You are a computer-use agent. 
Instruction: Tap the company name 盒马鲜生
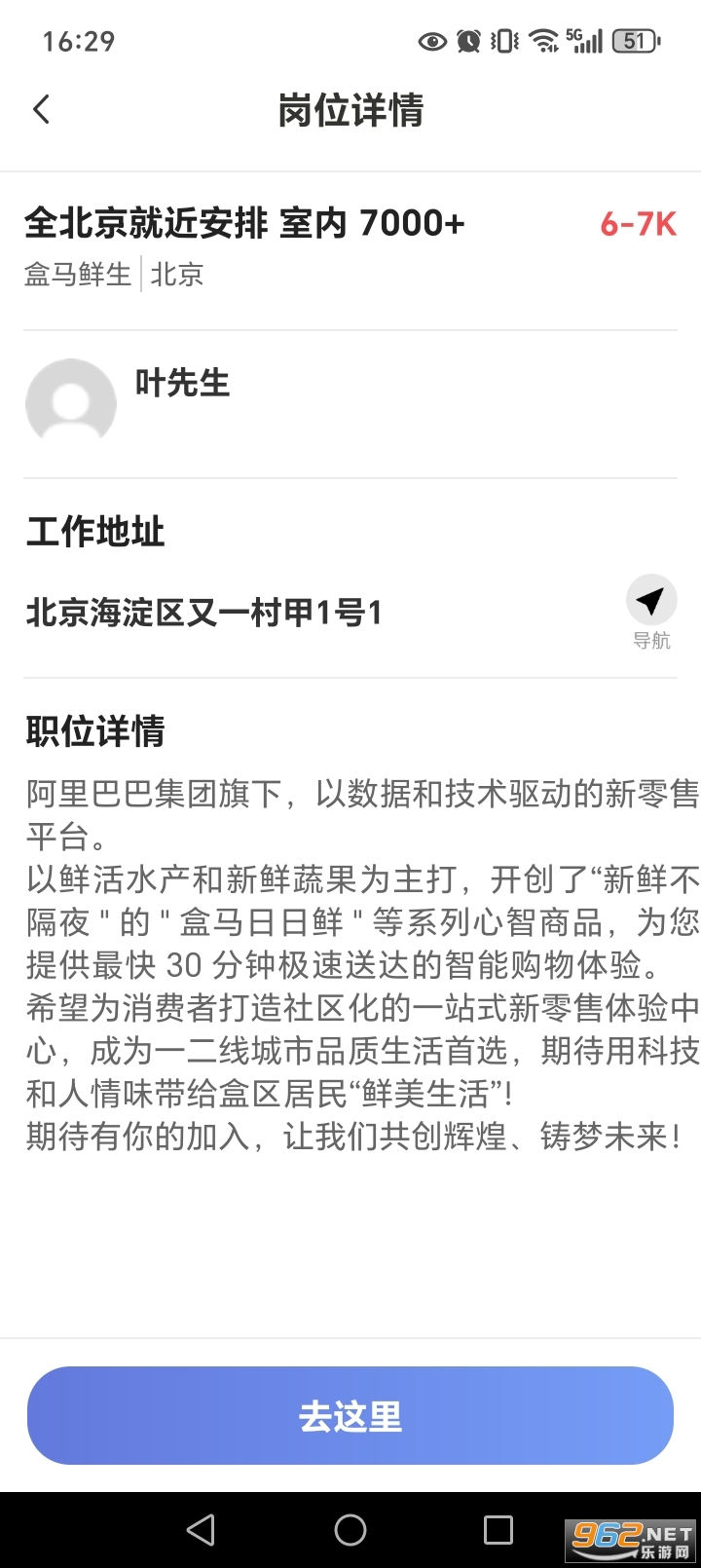(x=77, y=275)
